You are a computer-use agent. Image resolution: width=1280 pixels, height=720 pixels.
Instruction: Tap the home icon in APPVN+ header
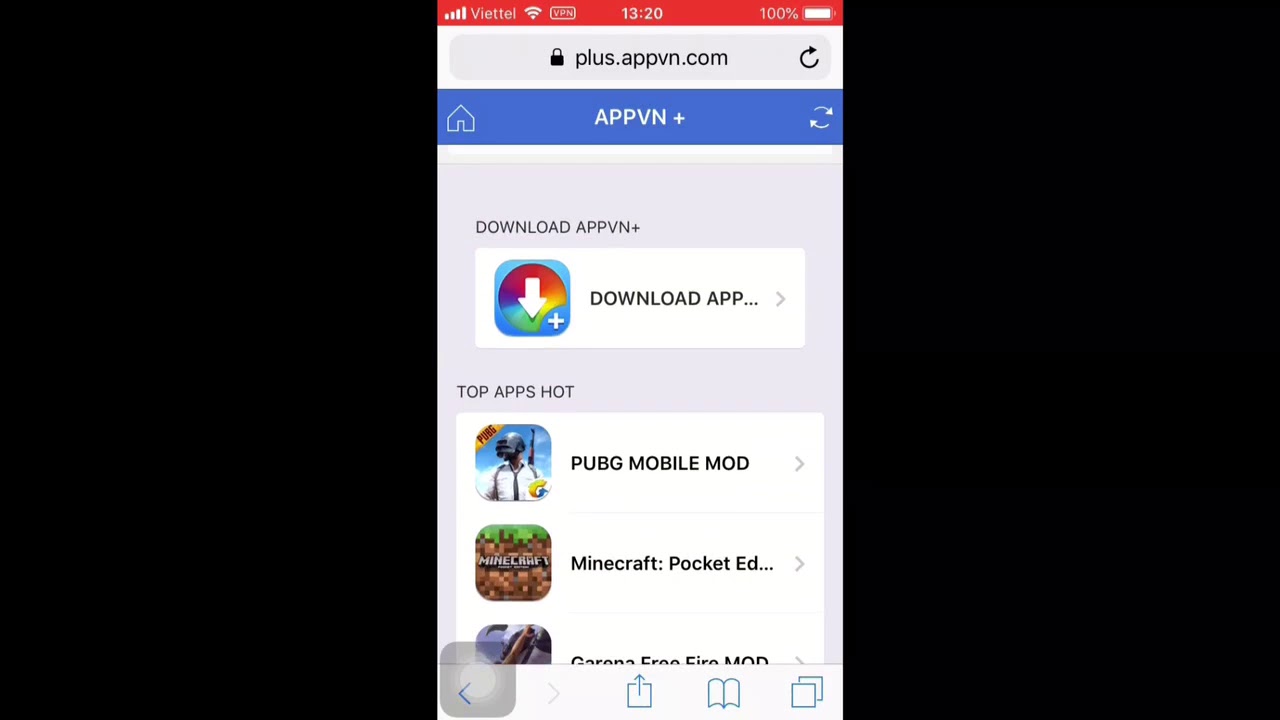click(x=461, y=119)
